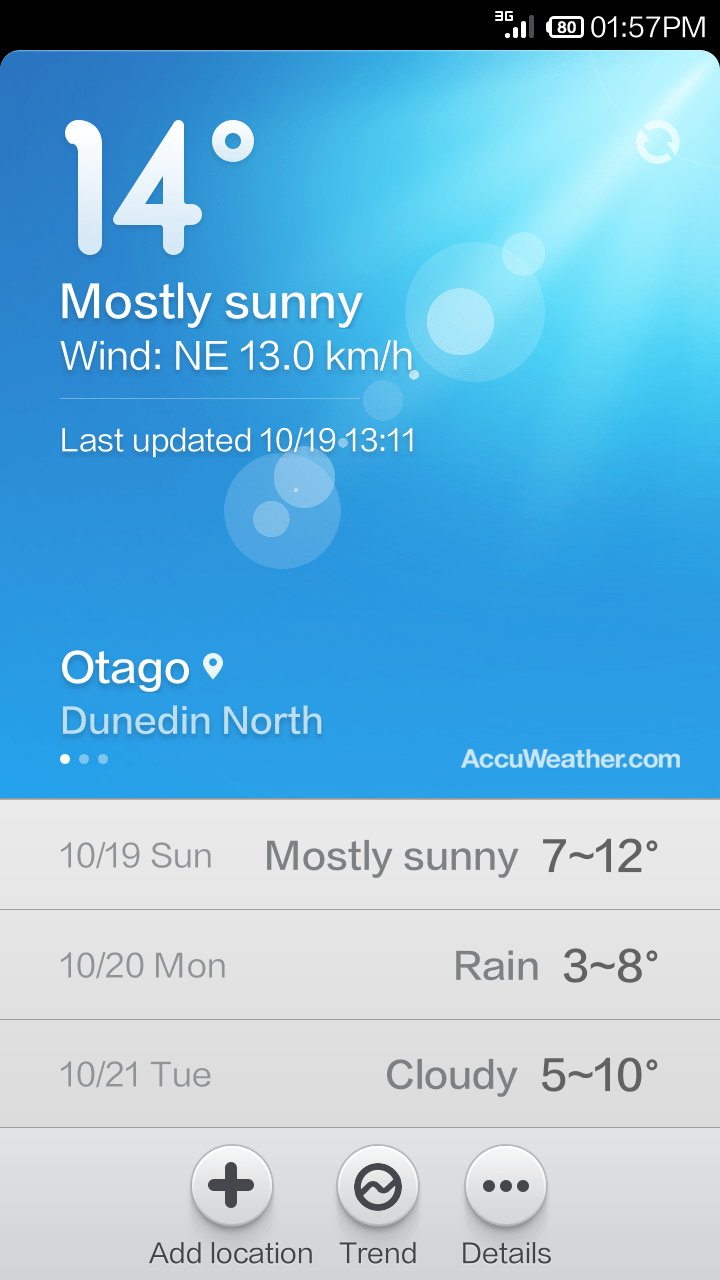The width and height of the screenshot is (720, 1280).
Task: Switch to the second location dot
Action: tap(84, 759)
